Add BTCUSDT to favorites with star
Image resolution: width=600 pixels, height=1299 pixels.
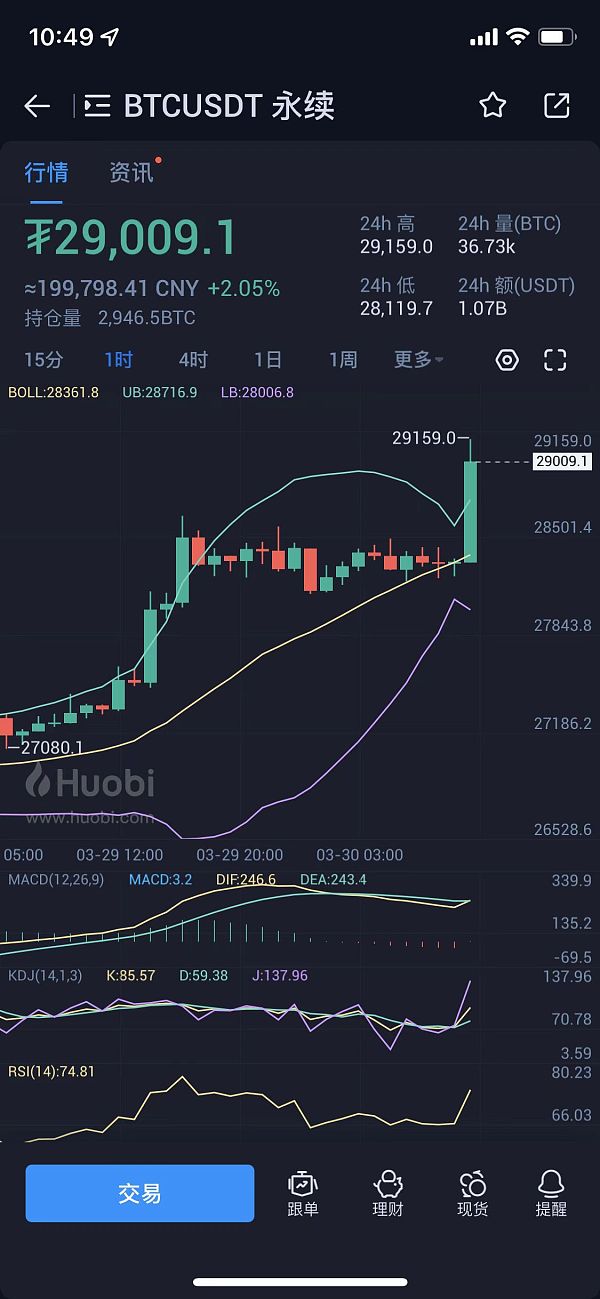(492, 105)
